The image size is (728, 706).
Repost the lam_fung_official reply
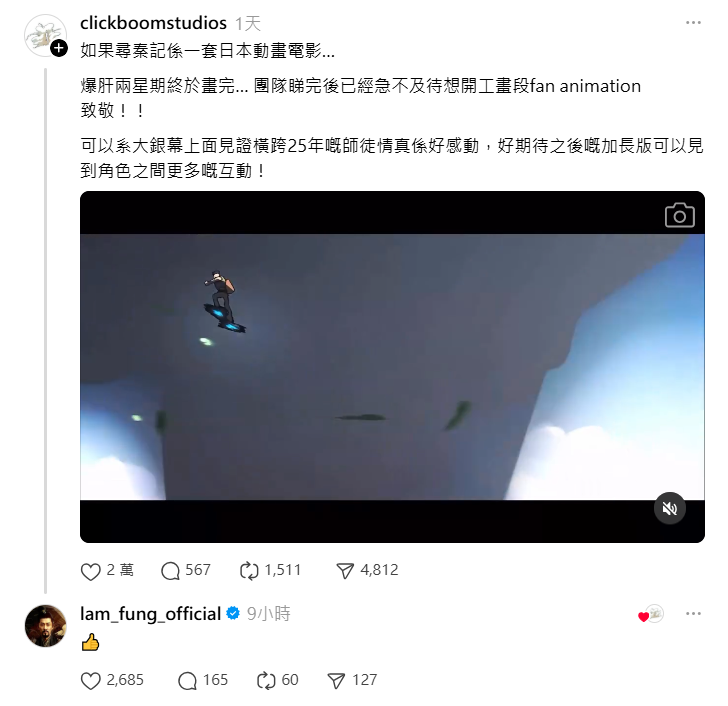click(x=266, y=680)
